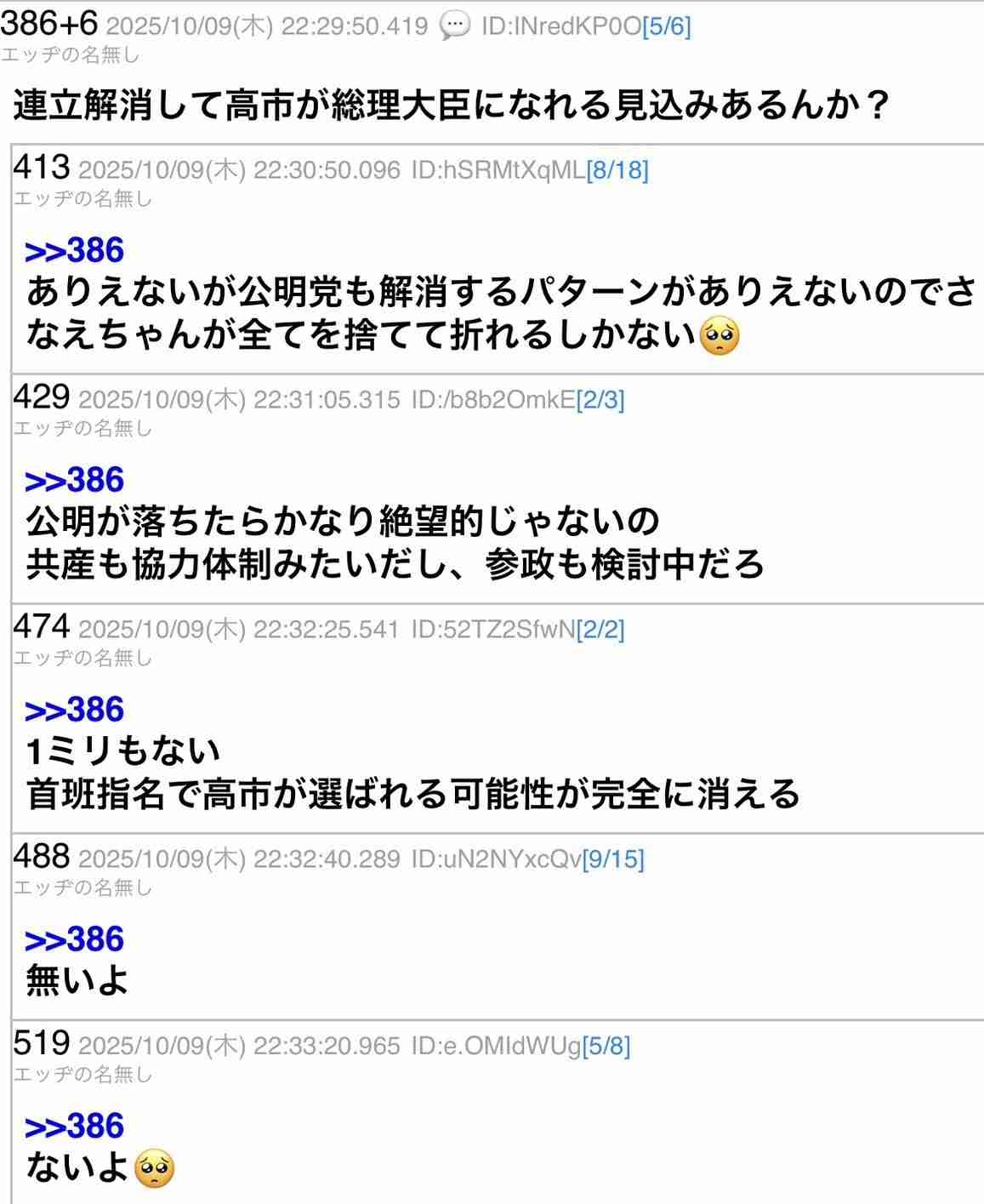Follow the >>386 anchor in post 488

75,940
